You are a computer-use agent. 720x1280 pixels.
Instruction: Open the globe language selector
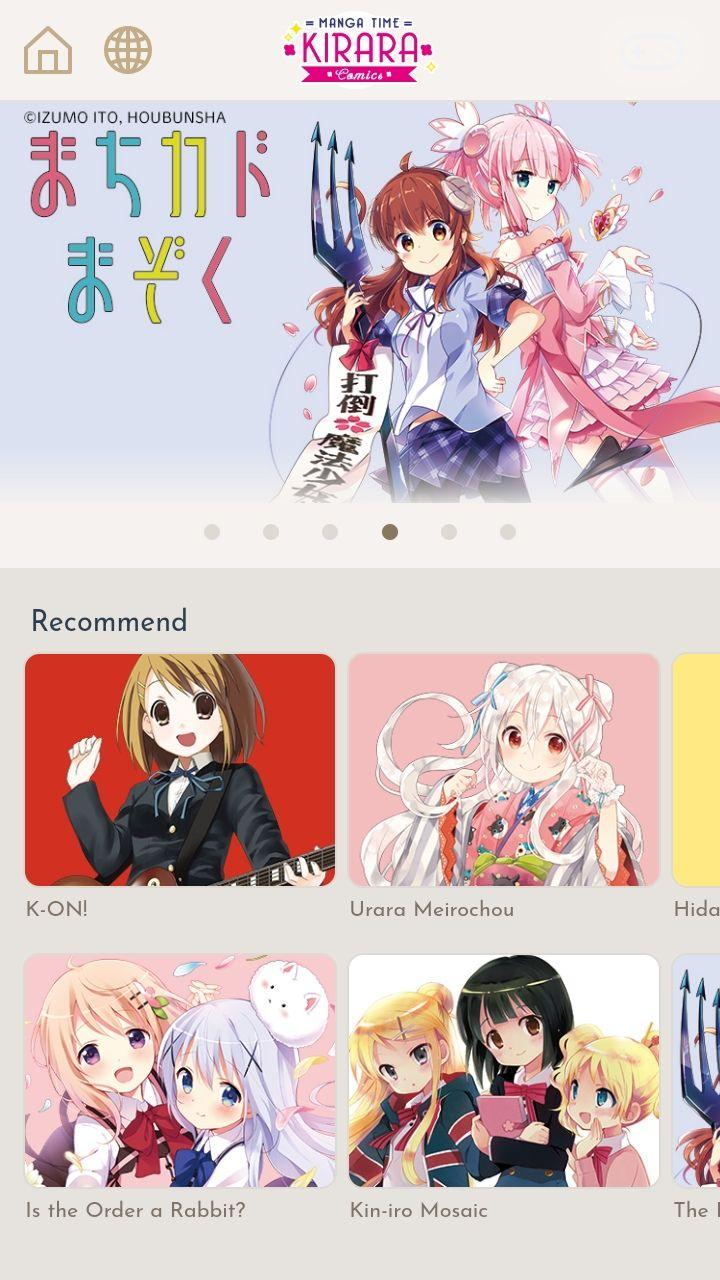pyautogui.click(x=128, y=50)
